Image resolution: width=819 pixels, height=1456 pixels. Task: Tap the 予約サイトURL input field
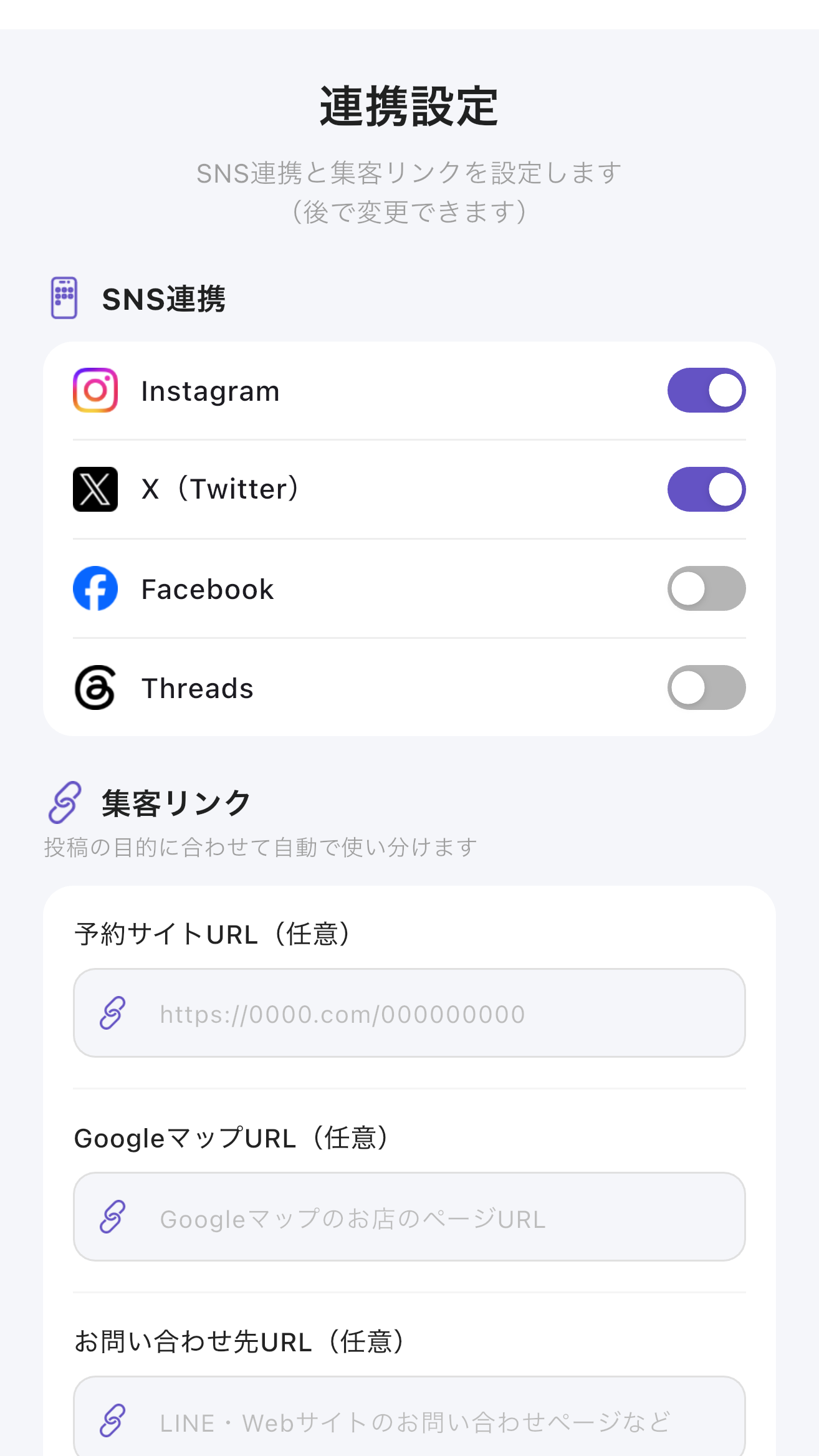click(x=410, y=1013)
